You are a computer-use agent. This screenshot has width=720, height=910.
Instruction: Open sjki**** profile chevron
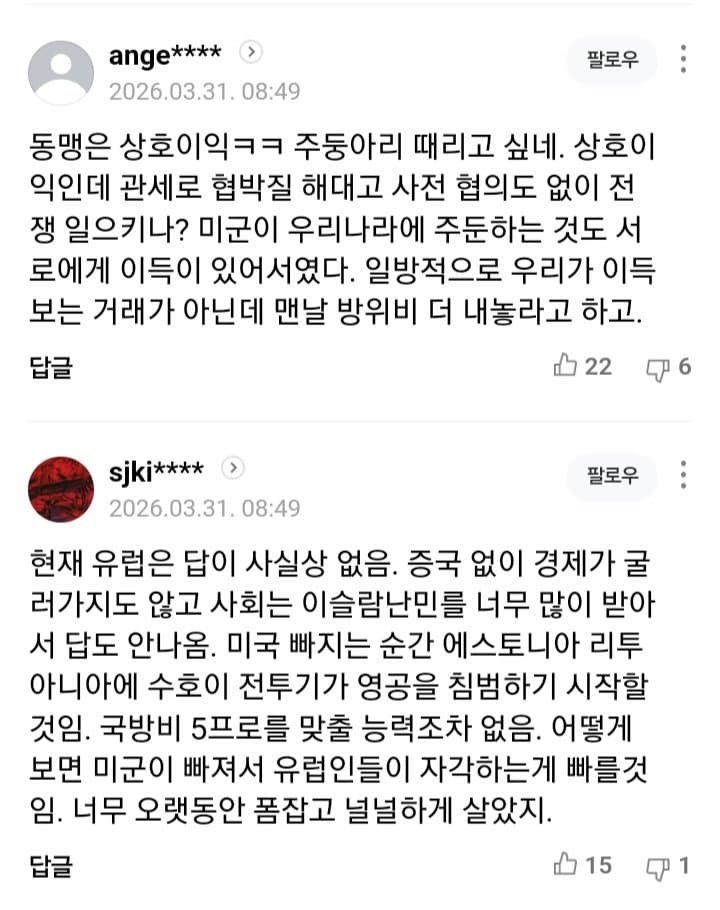[232, 467]
